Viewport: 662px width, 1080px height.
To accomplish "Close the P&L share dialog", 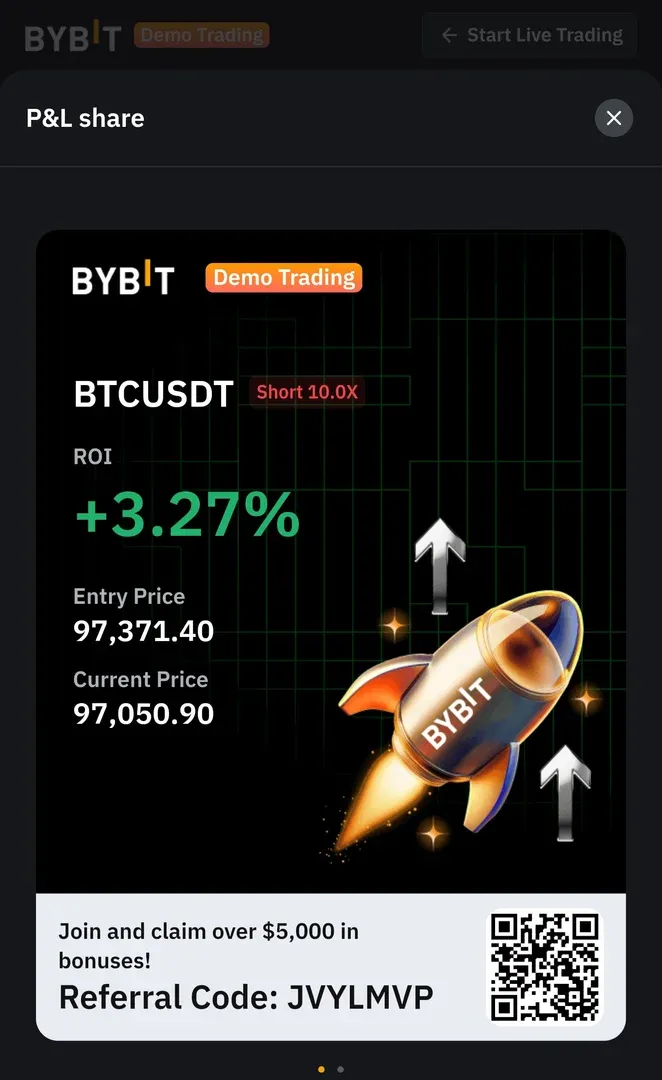I will [x=614, y=118].
